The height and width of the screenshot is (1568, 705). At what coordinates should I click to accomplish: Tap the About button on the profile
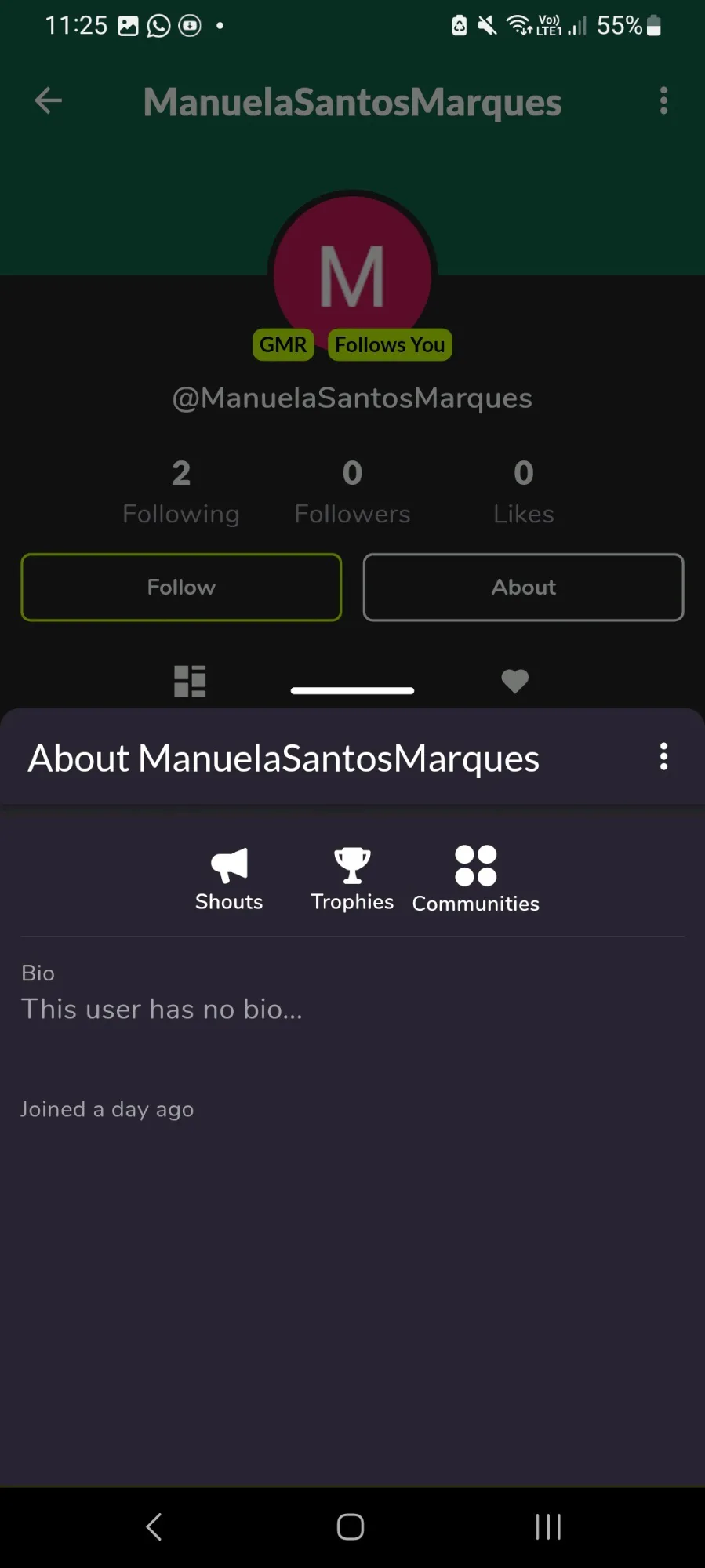click(x=523, y=588)
